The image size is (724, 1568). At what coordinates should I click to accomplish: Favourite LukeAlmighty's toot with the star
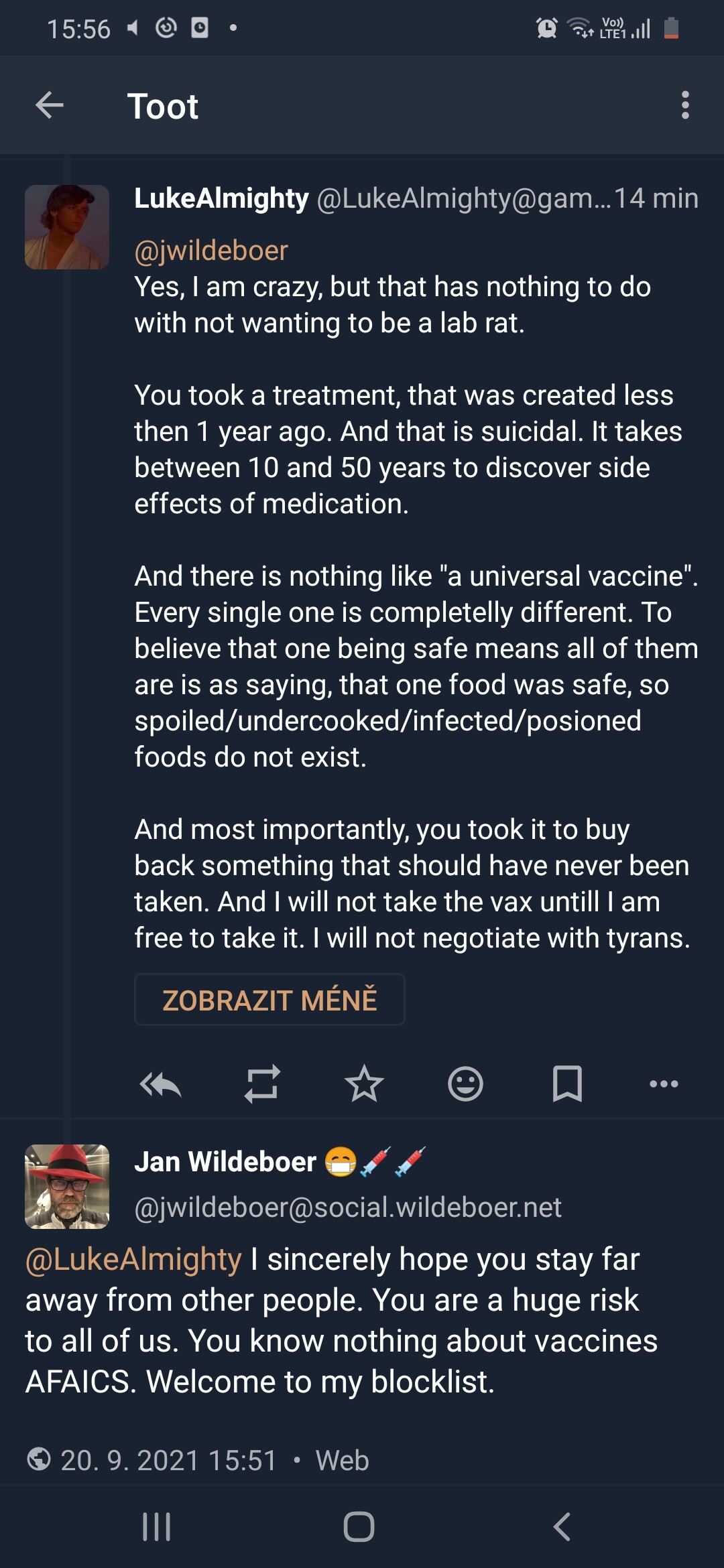point(364,1084)
